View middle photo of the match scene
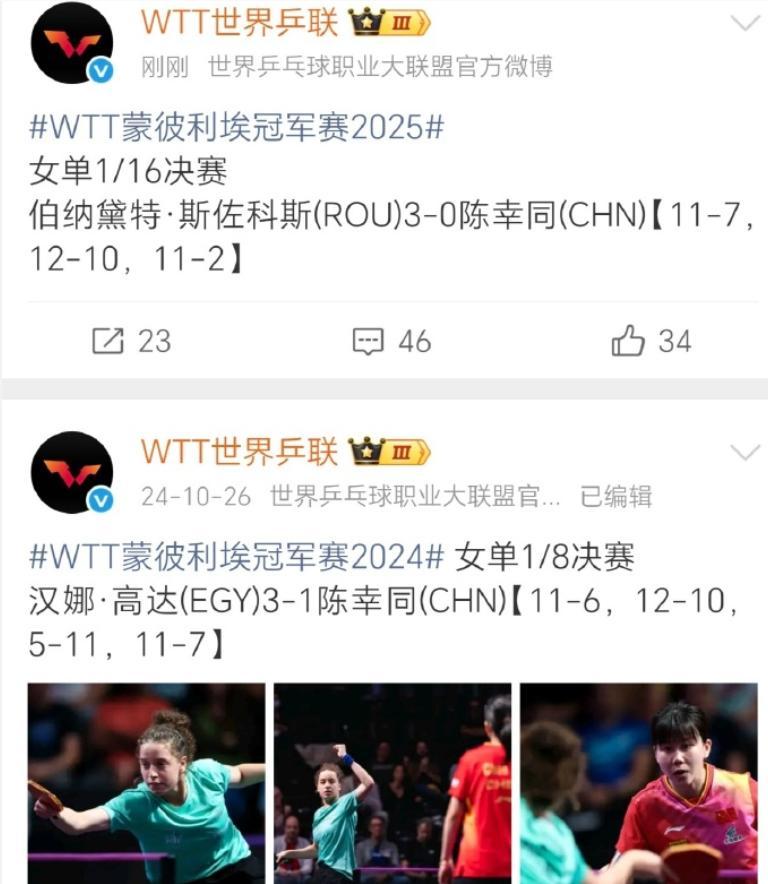The image size is (768, 884). (x=392, y=782)
